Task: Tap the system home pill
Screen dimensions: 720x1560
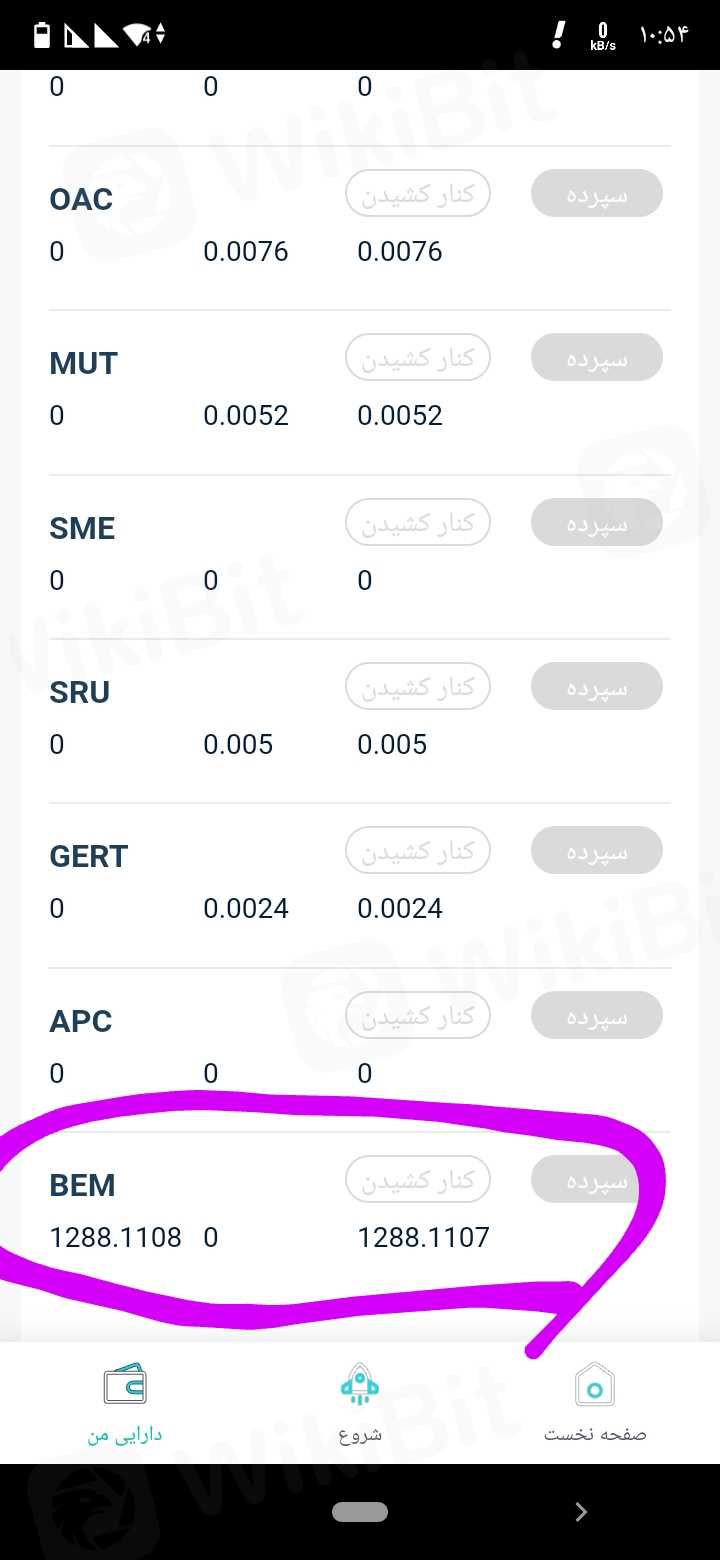Action: coord(360,1512)
